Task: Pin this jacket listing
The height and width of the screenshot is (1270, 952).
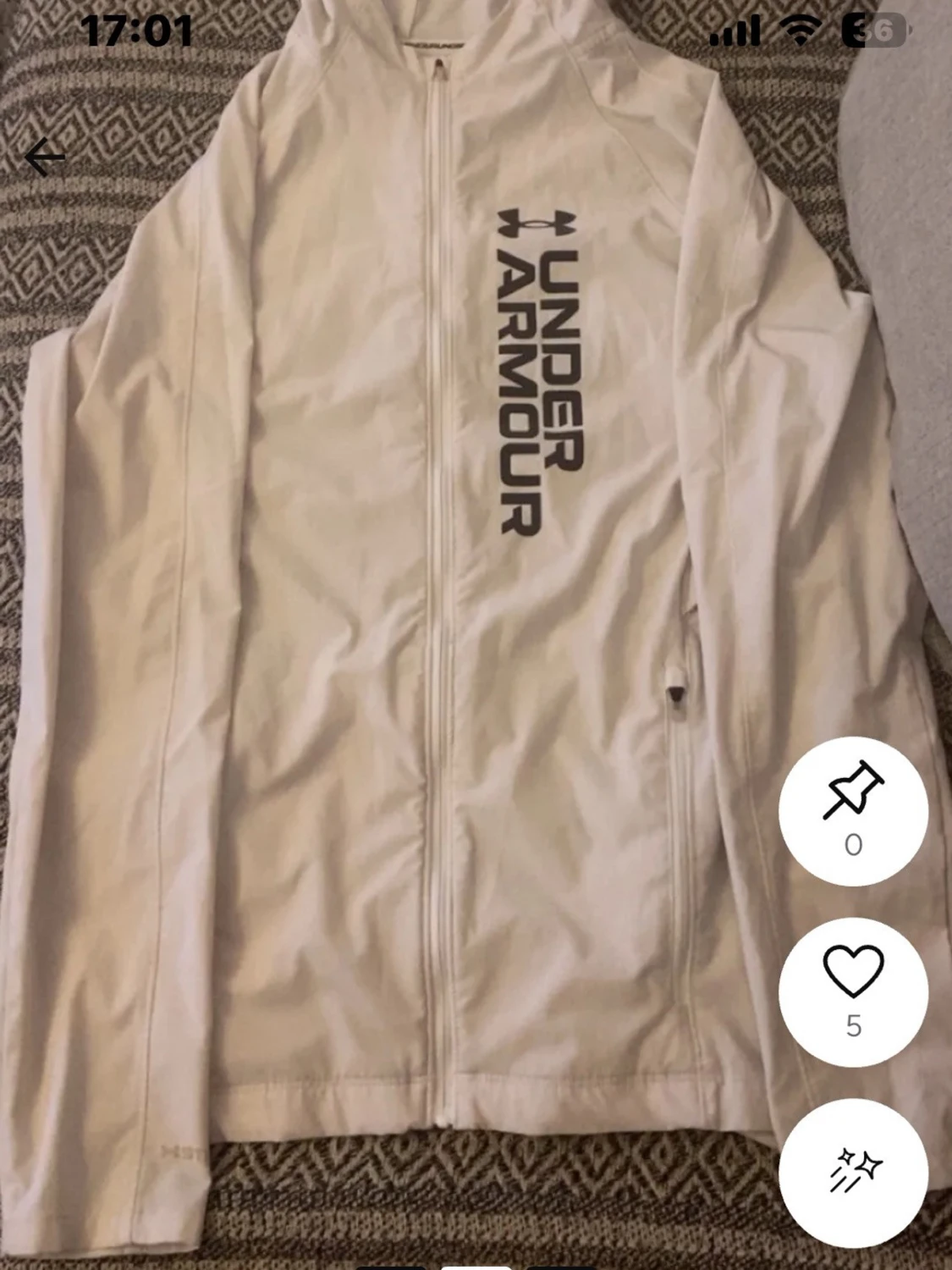Action: pos(853,810)
